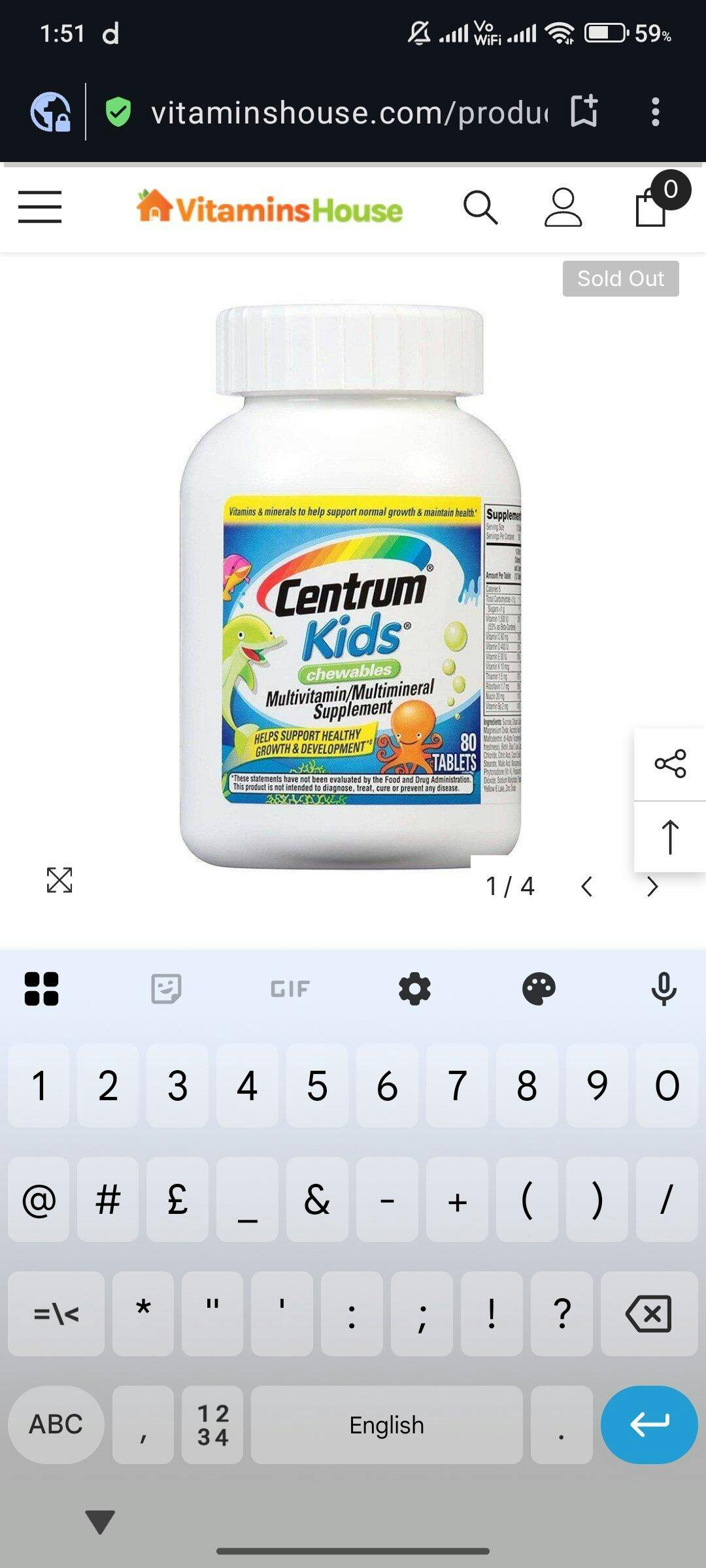Jump back to top of page

click(670, 837)
